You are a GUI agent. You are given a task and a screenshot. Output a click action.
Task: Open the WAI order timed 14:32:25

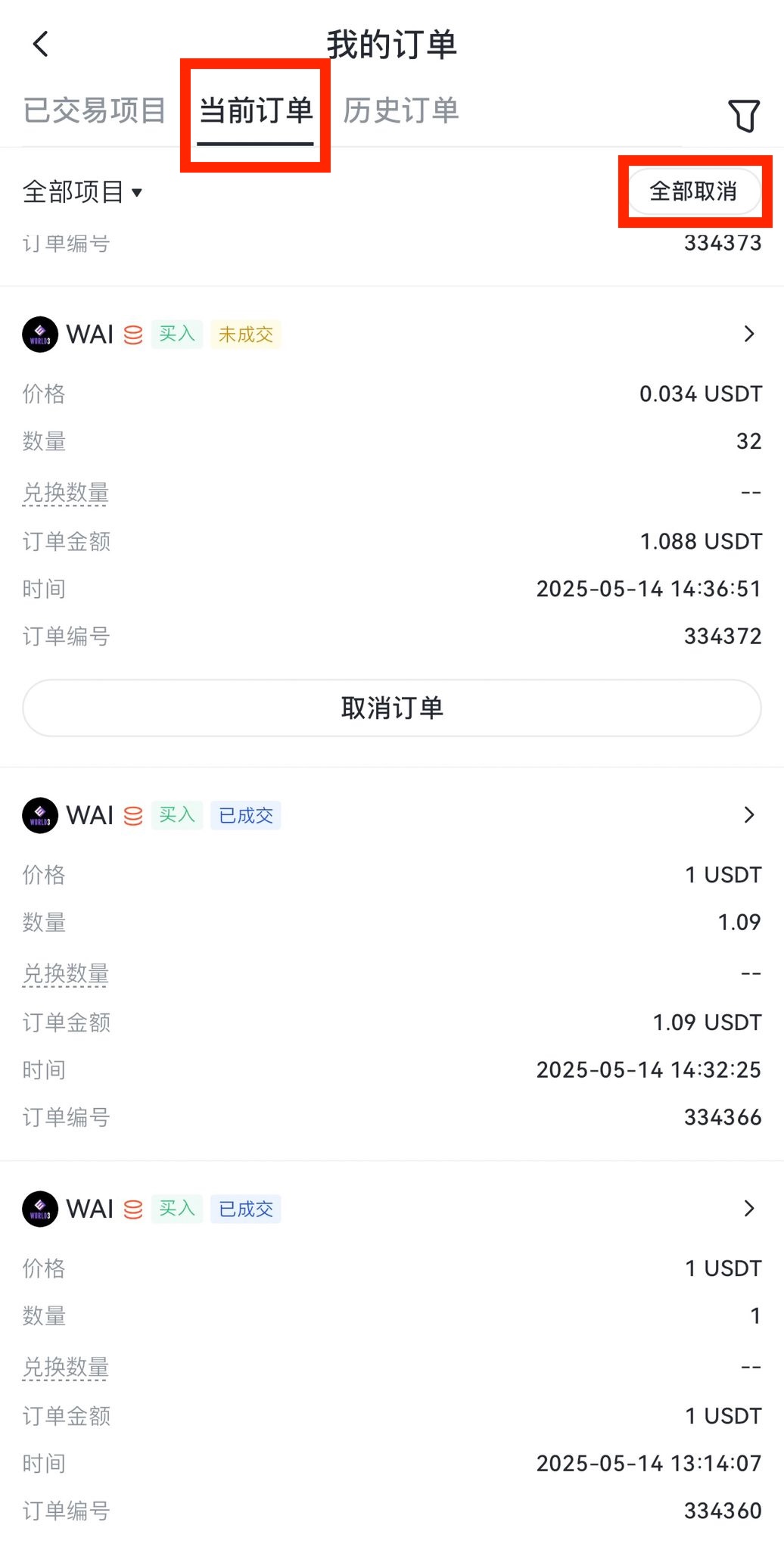[x=748, y=815]
